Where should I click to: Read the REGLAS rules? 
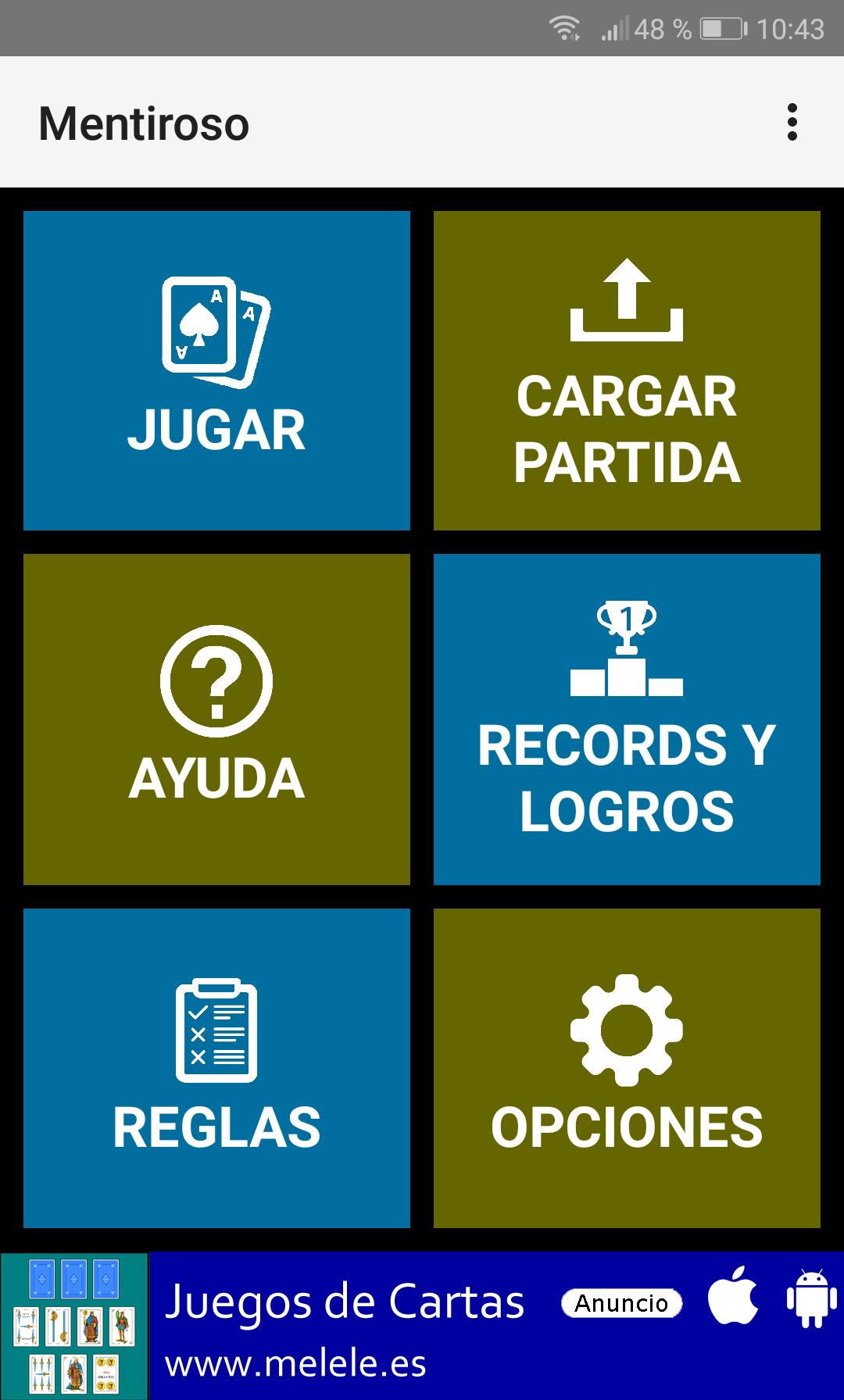[216, 1068]
